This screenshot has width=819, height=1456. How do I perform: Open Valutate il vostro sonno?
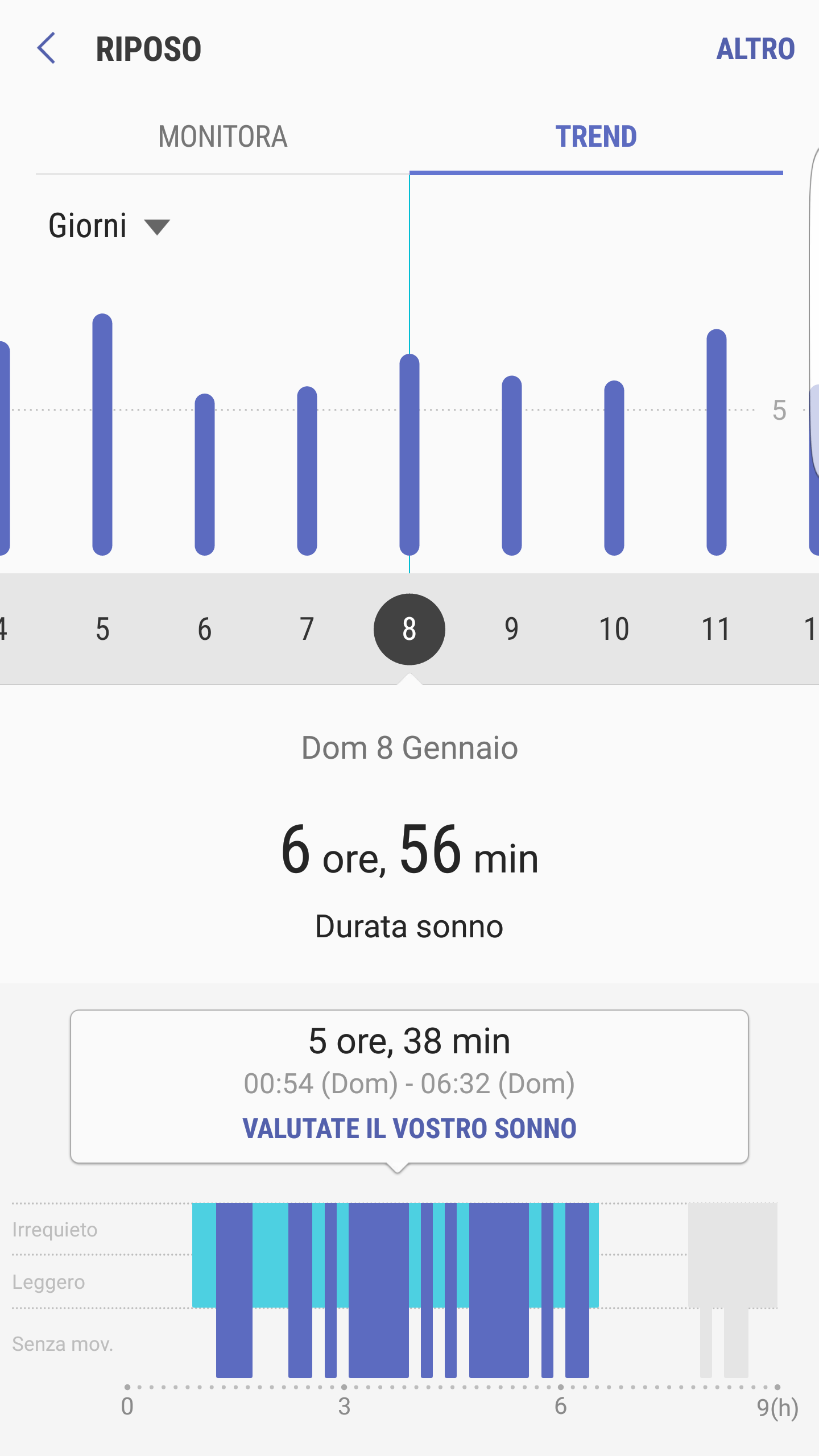pyautogui.click(x=409, y=1128)
